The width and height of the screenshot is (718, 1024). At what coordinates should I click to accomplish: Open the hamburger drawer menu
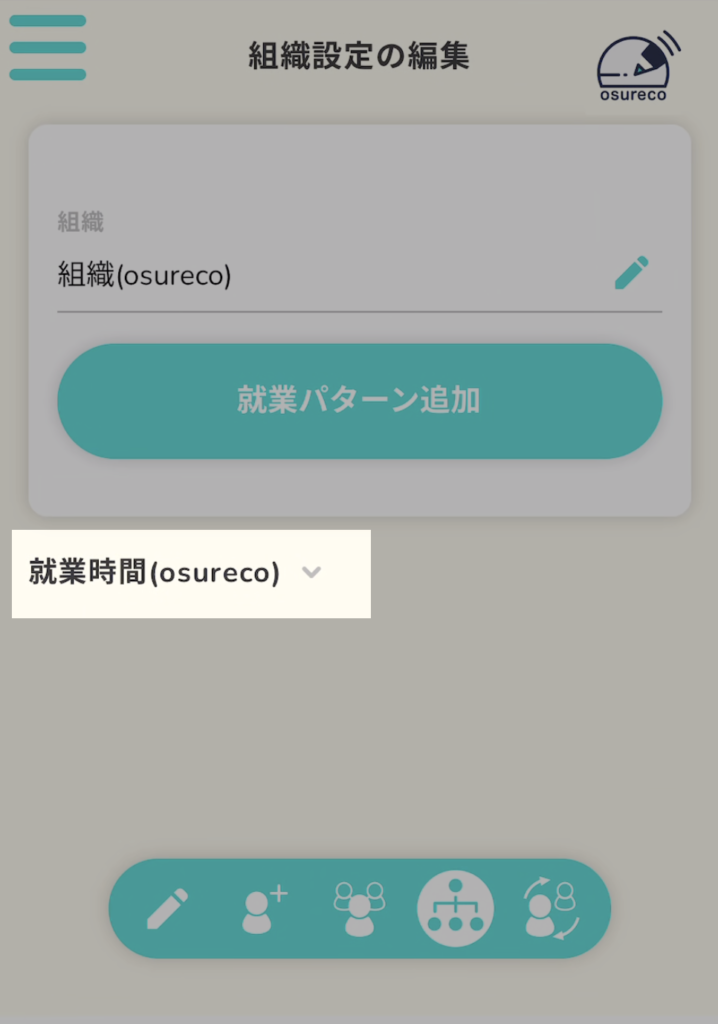[47, 47]
